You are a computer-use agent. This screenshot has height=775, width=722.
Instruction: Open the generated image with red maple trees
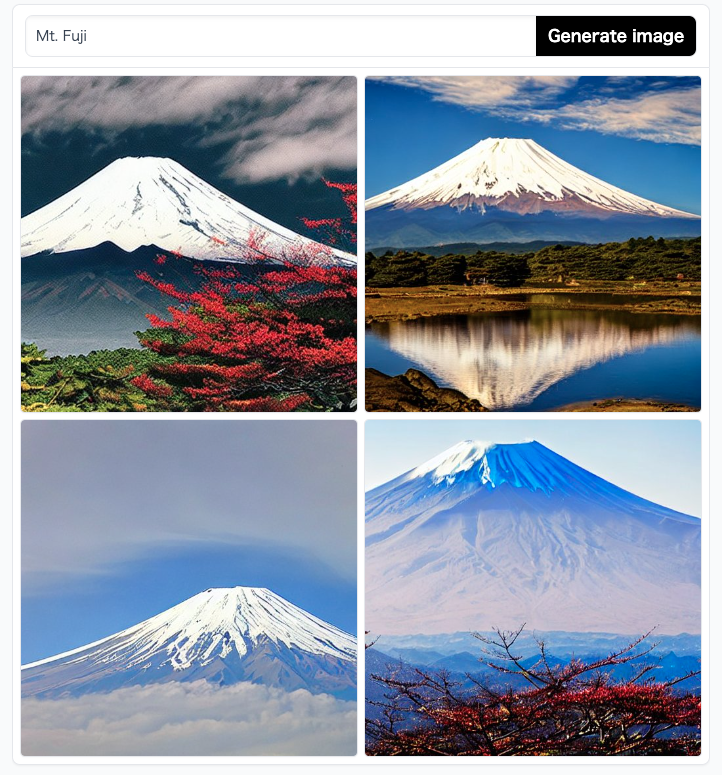pos(189,244)
